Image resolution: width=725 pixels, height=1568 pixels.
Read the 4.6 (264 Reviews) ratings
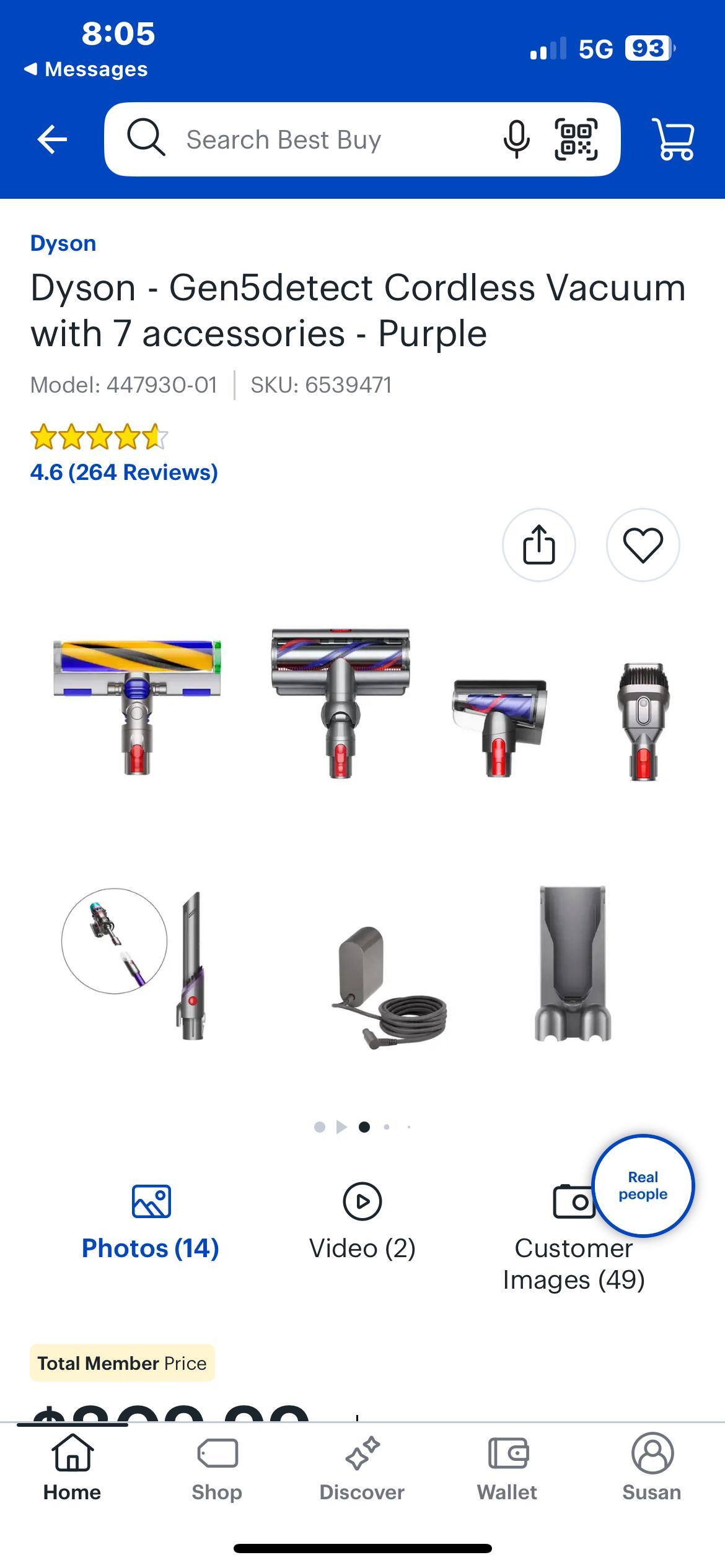click(124, 472)
